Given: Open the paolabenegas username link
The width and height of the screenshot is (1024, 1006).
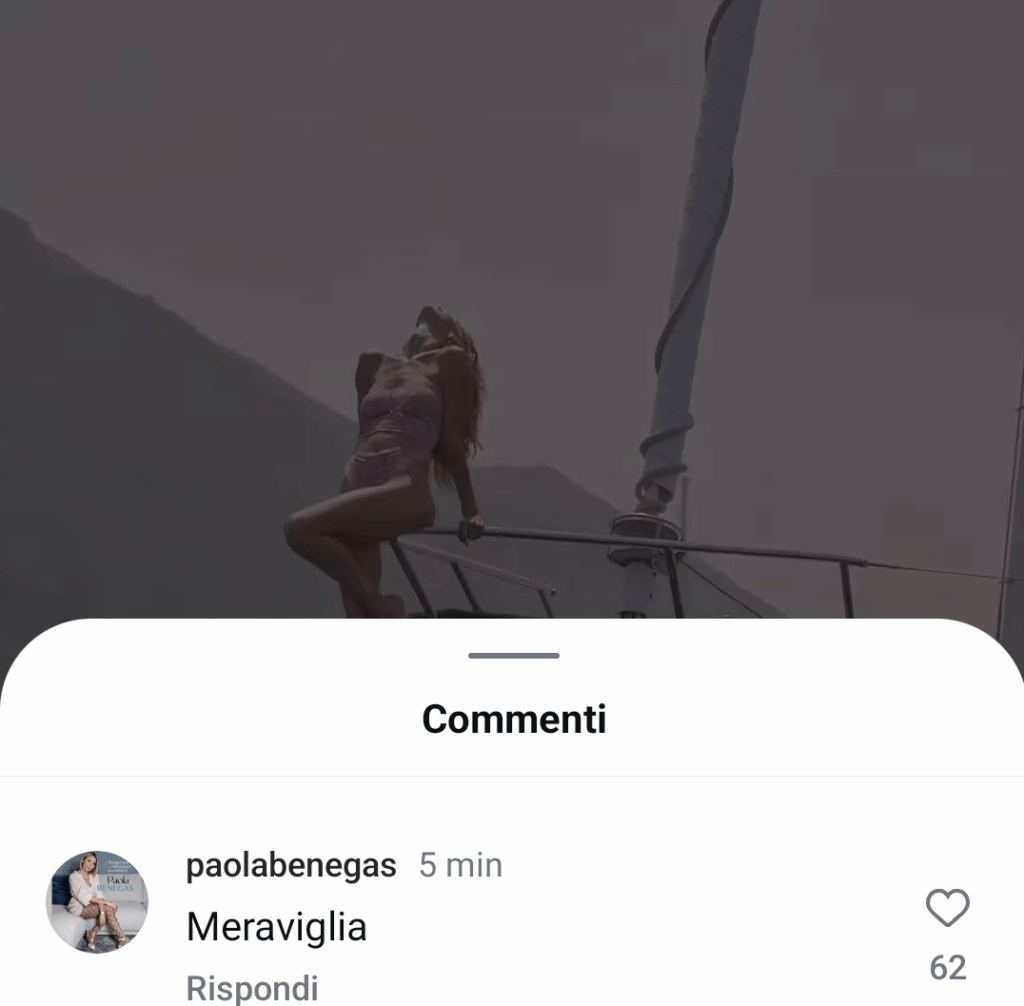Looking at the screenshot, I should [x=291, y=865].
